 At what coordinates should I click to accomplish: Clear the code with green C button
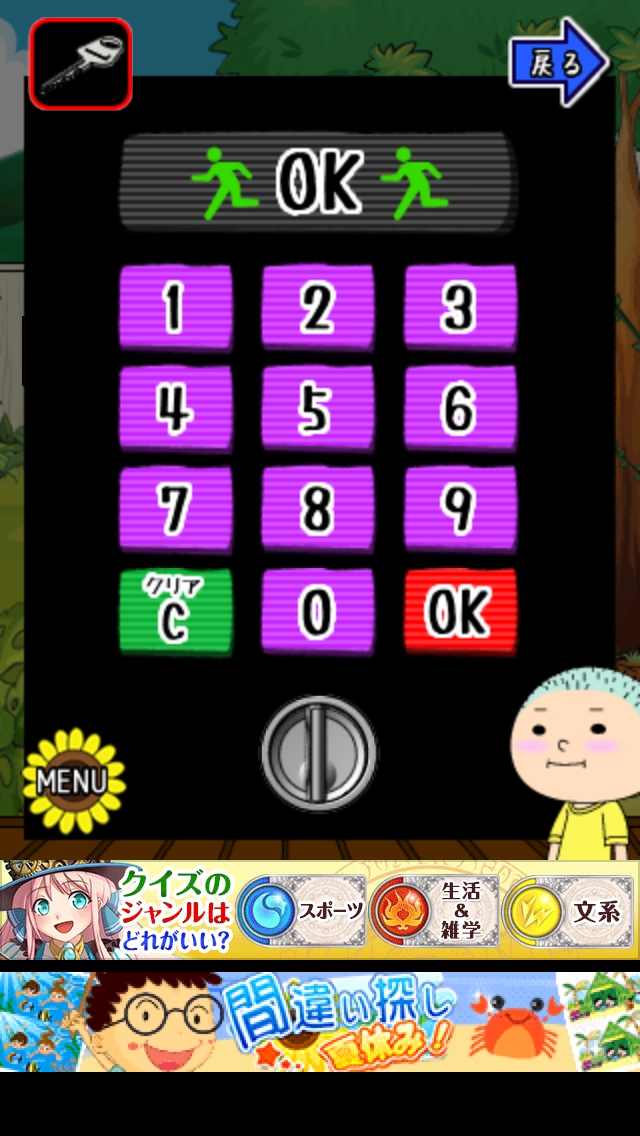pos(176,611)
